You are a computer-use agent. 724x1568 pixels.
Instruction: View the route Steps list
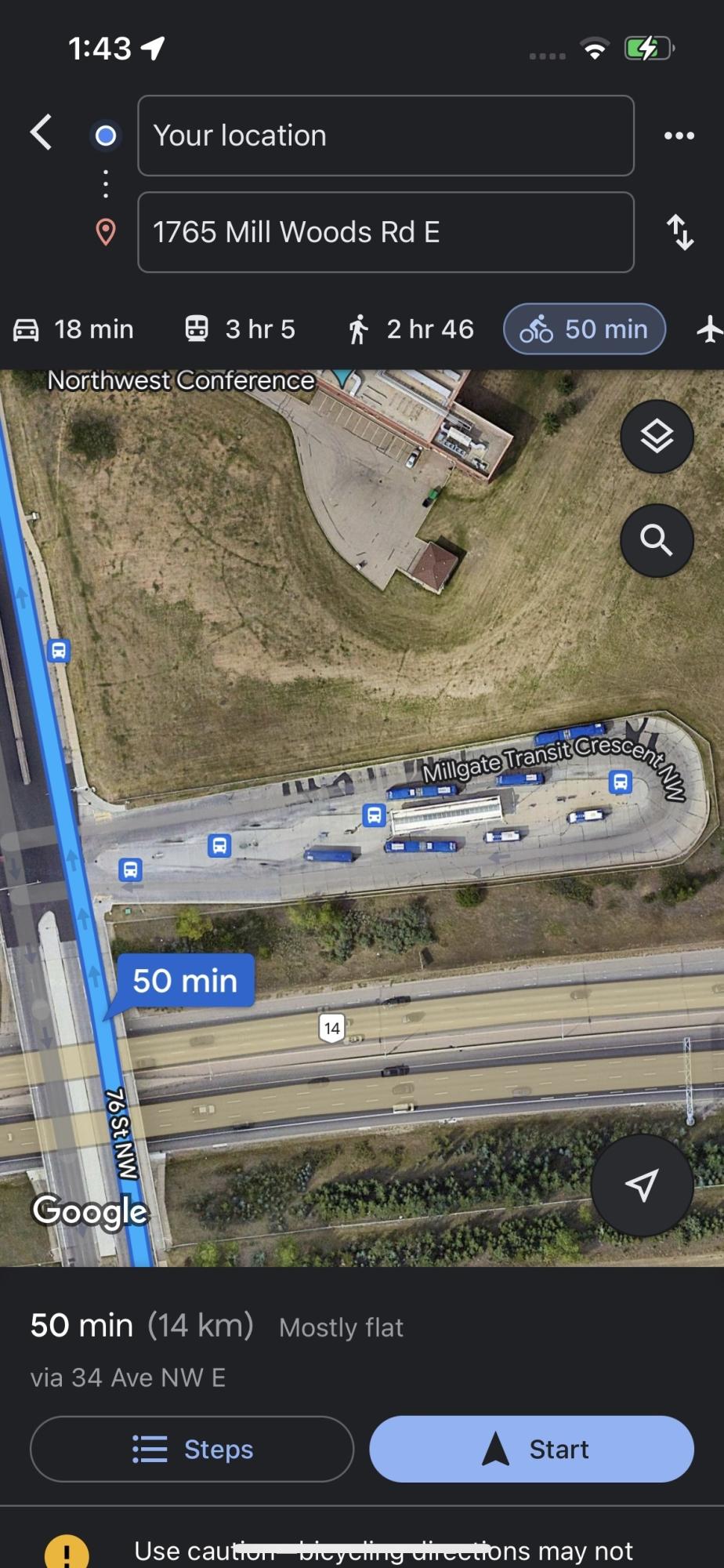[192, 1449]
